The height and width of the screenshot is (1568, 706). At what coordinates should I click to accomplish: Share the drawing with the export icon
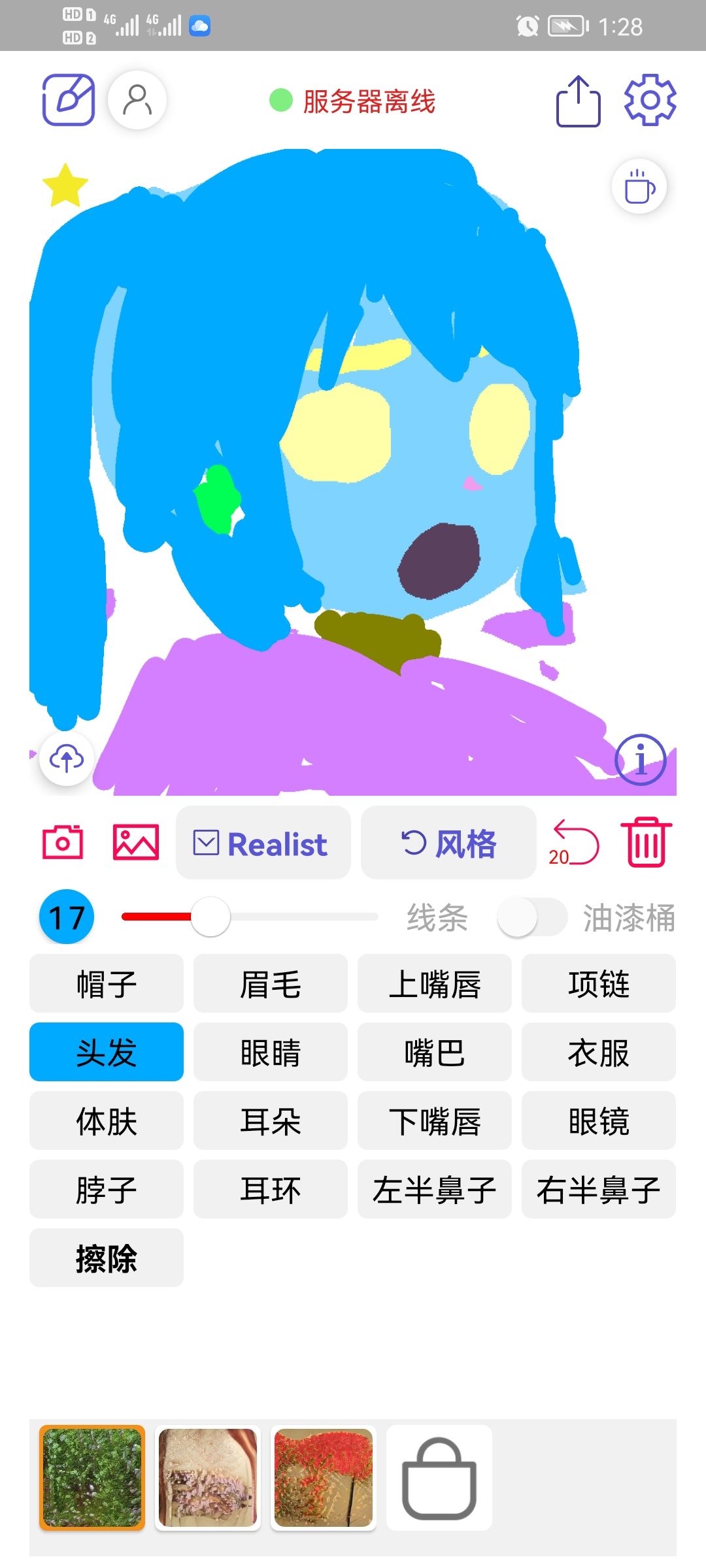[579, 101]
